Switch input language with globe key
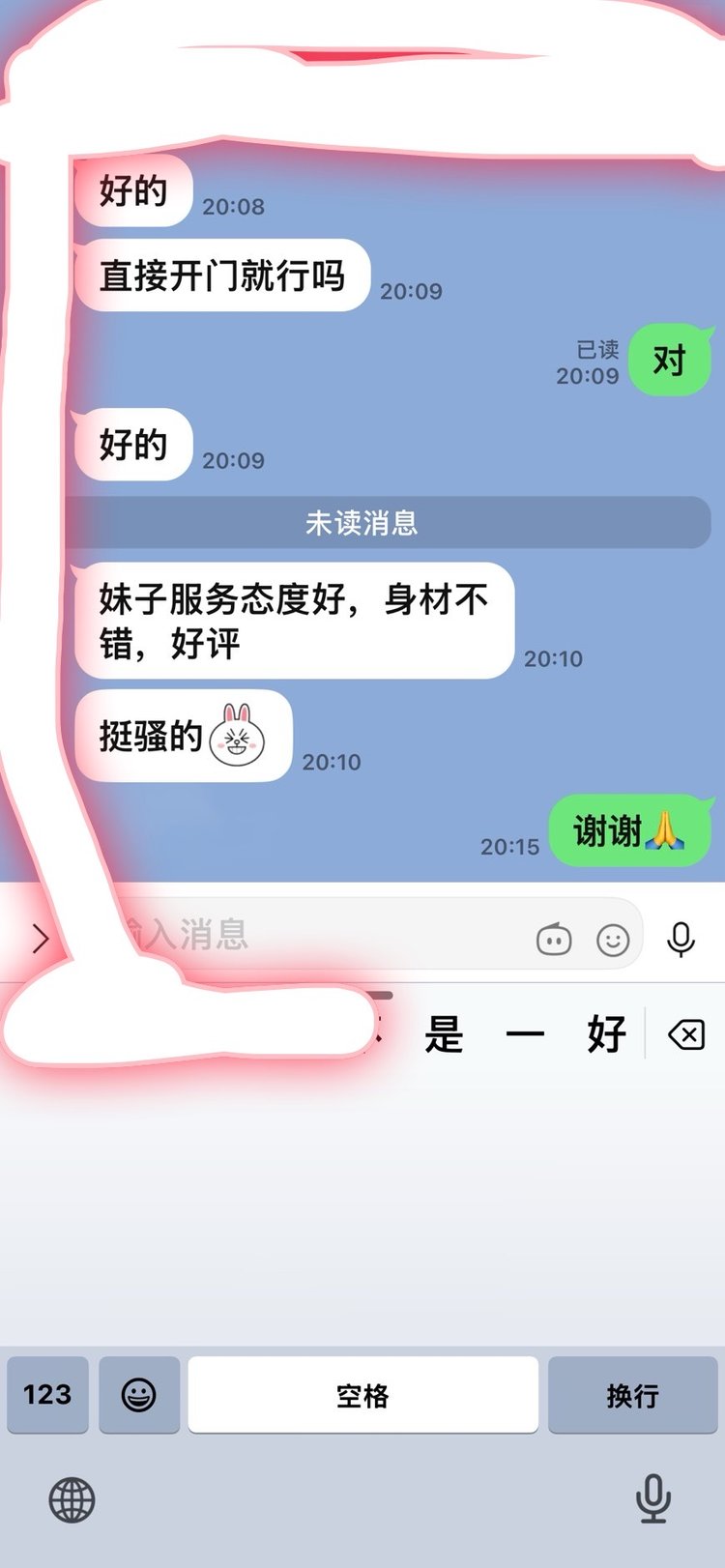This screenshot has height=1568, width=725. pos(72,1500)
